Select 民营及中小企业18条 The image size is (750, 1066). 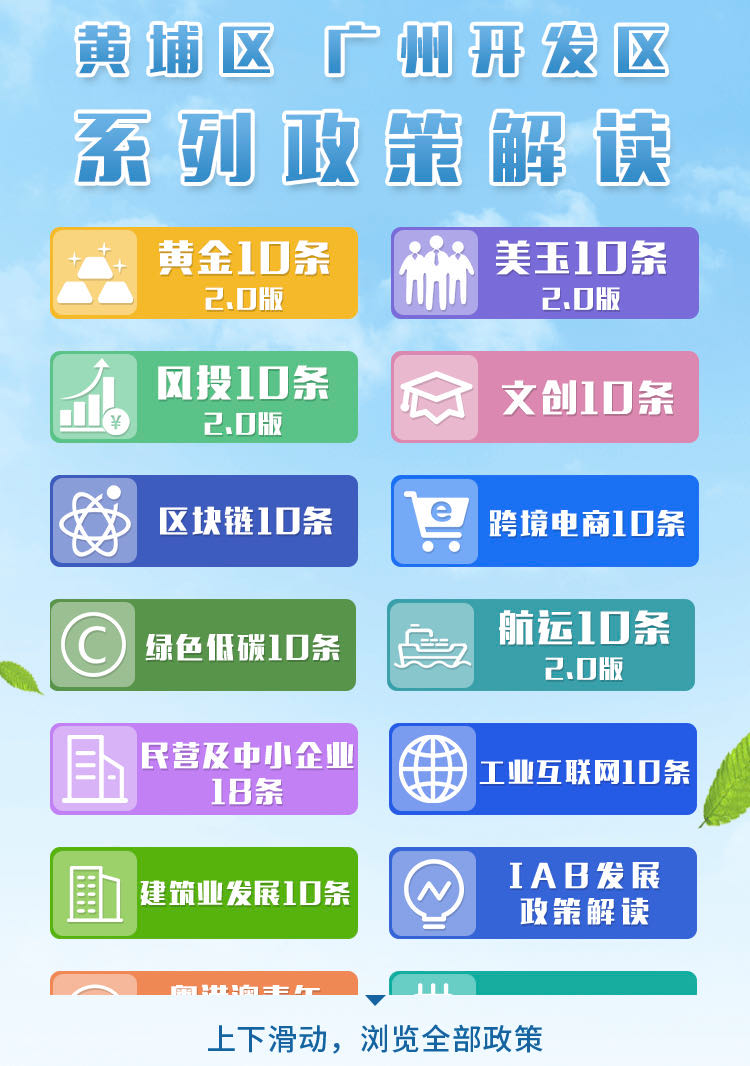pos(204,769)
